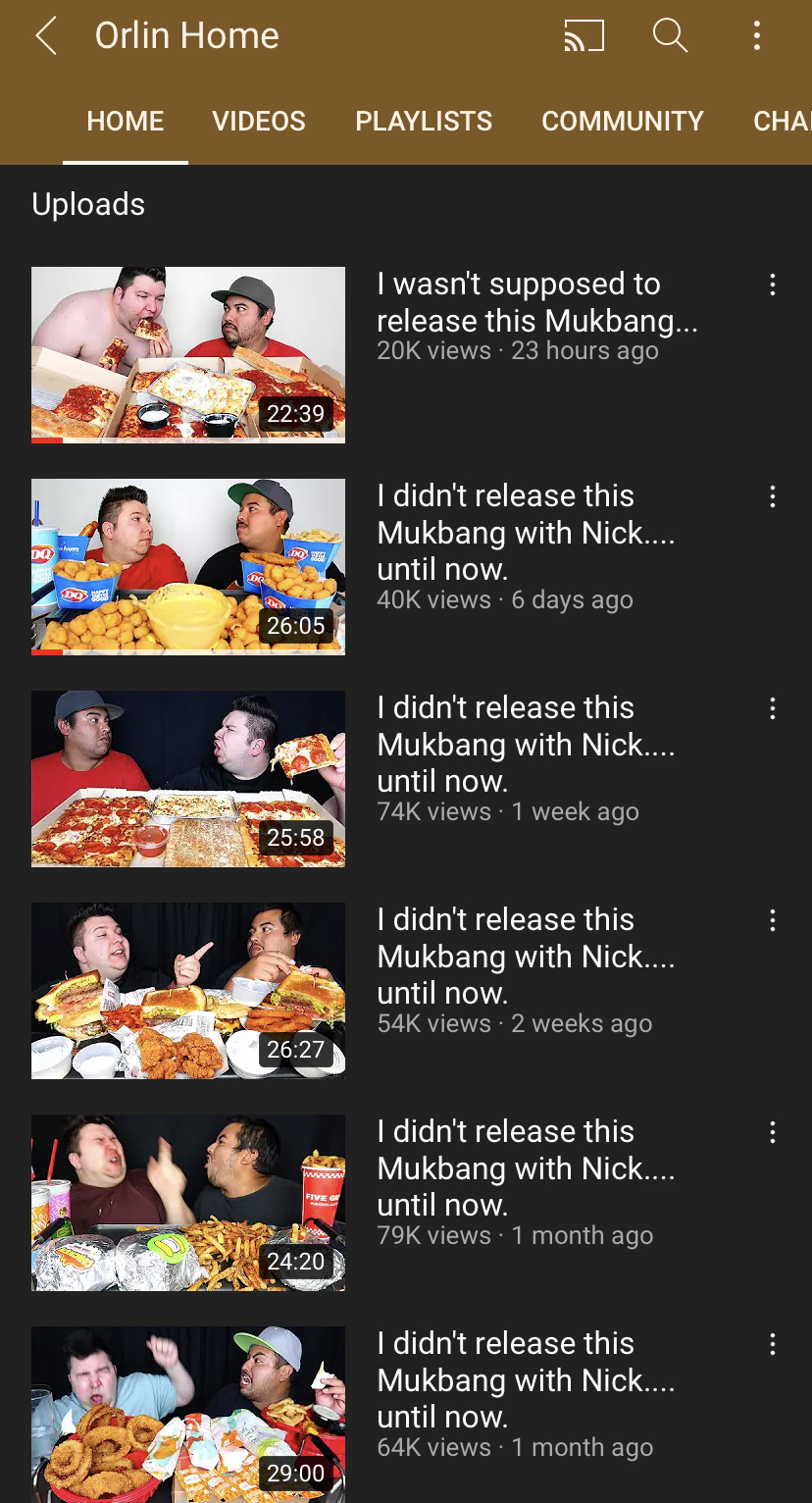Play the 29:00 video with 64K views

pyautogui.click(x=188, y=1415)
